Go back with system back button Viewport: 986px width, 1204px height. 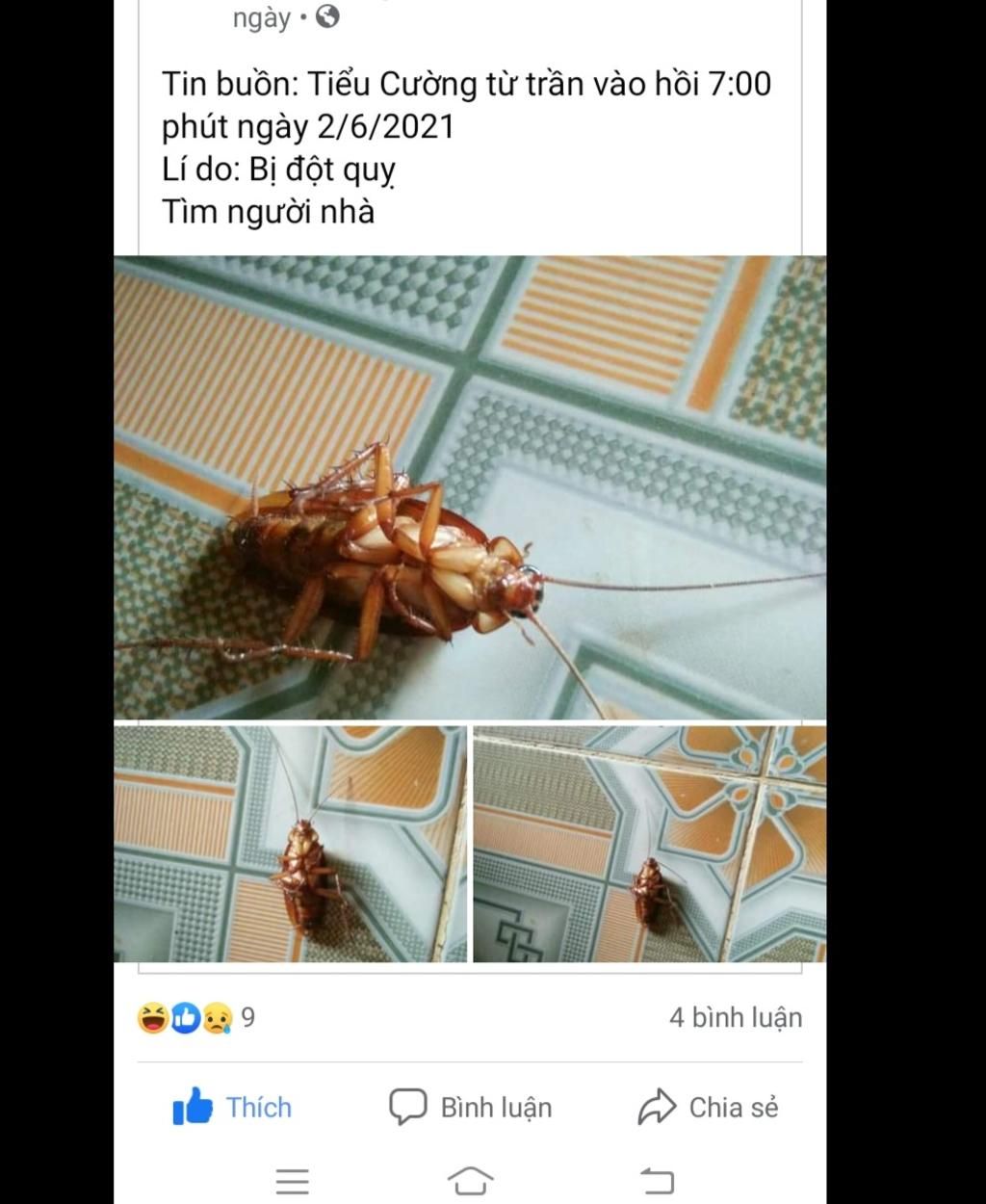pos(657,1180)
